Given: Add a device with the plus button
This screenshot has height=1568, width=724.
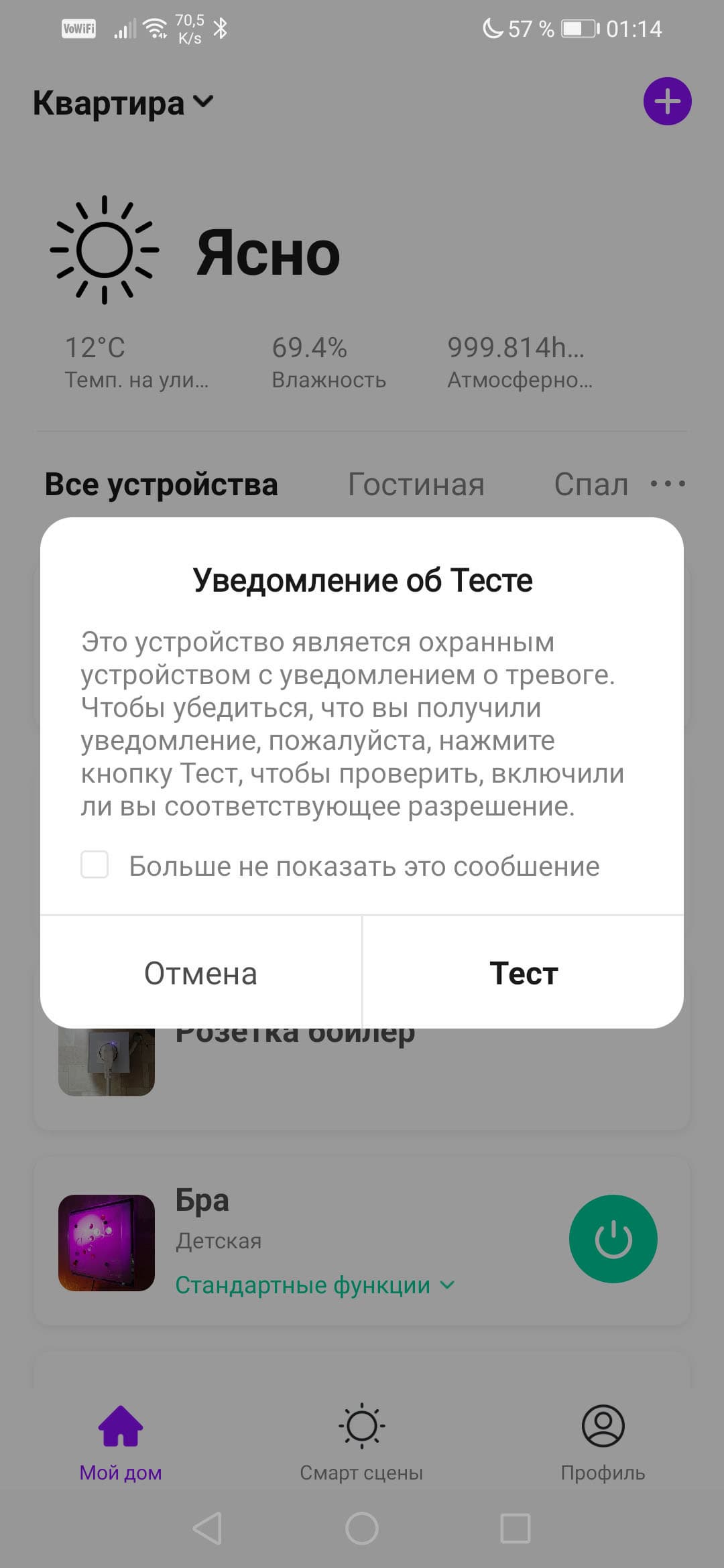Looking at the screenshot, I should tap(667, 101).
